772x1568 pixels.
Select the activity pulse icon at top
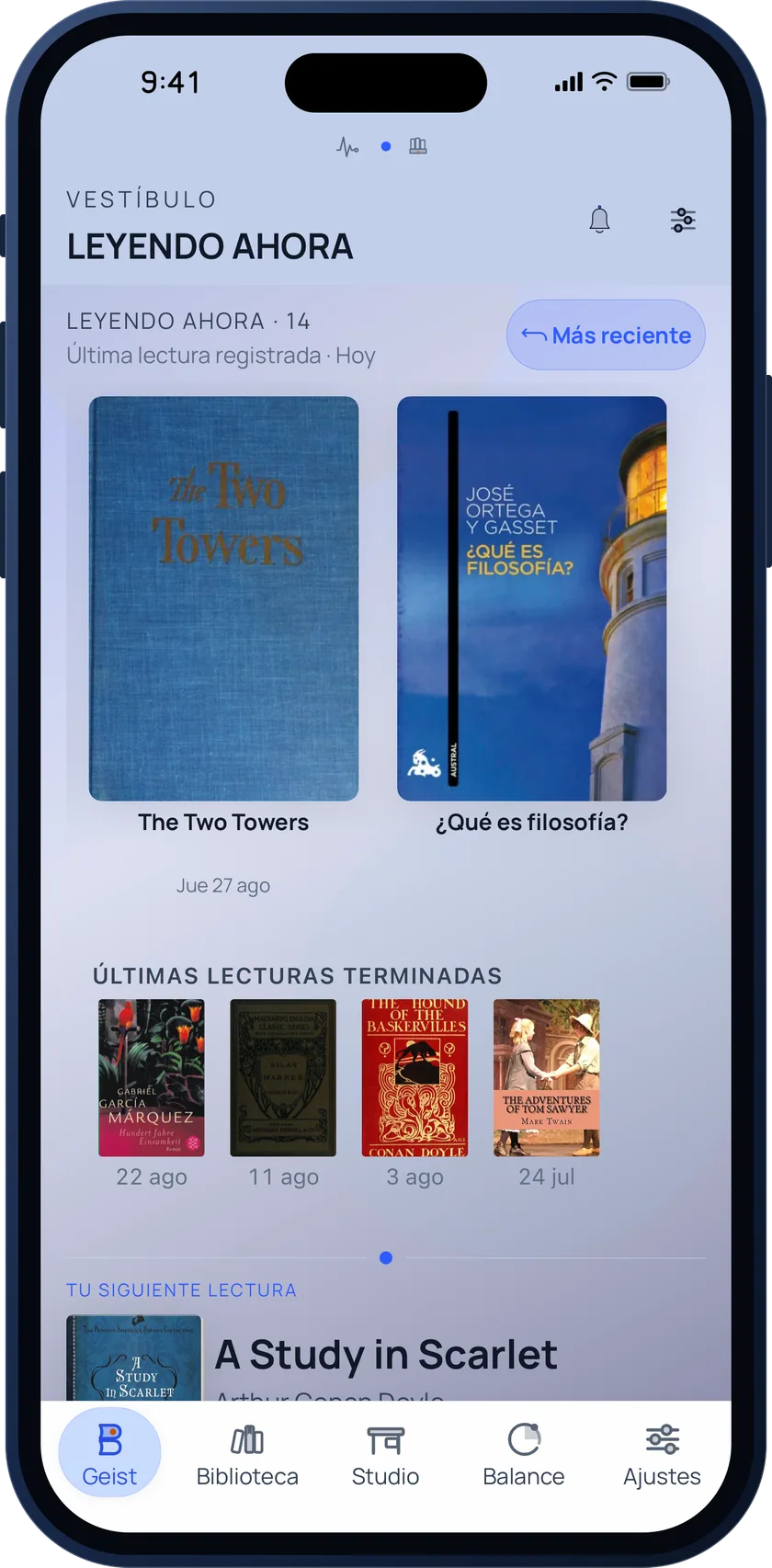pyautogui.click(x=347, y=146)
